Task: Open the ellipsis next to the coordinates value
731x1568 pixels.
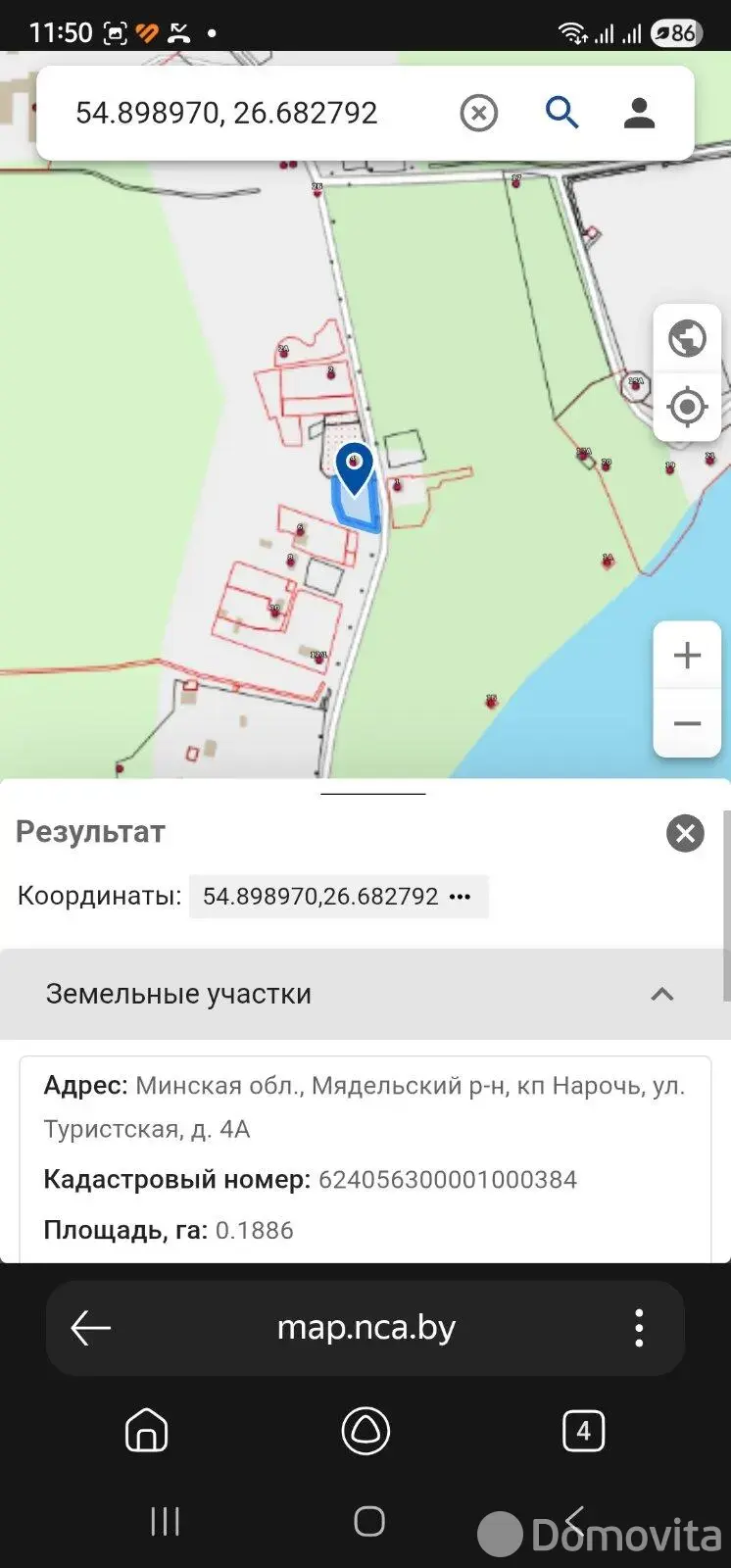Action: point(460,896)
